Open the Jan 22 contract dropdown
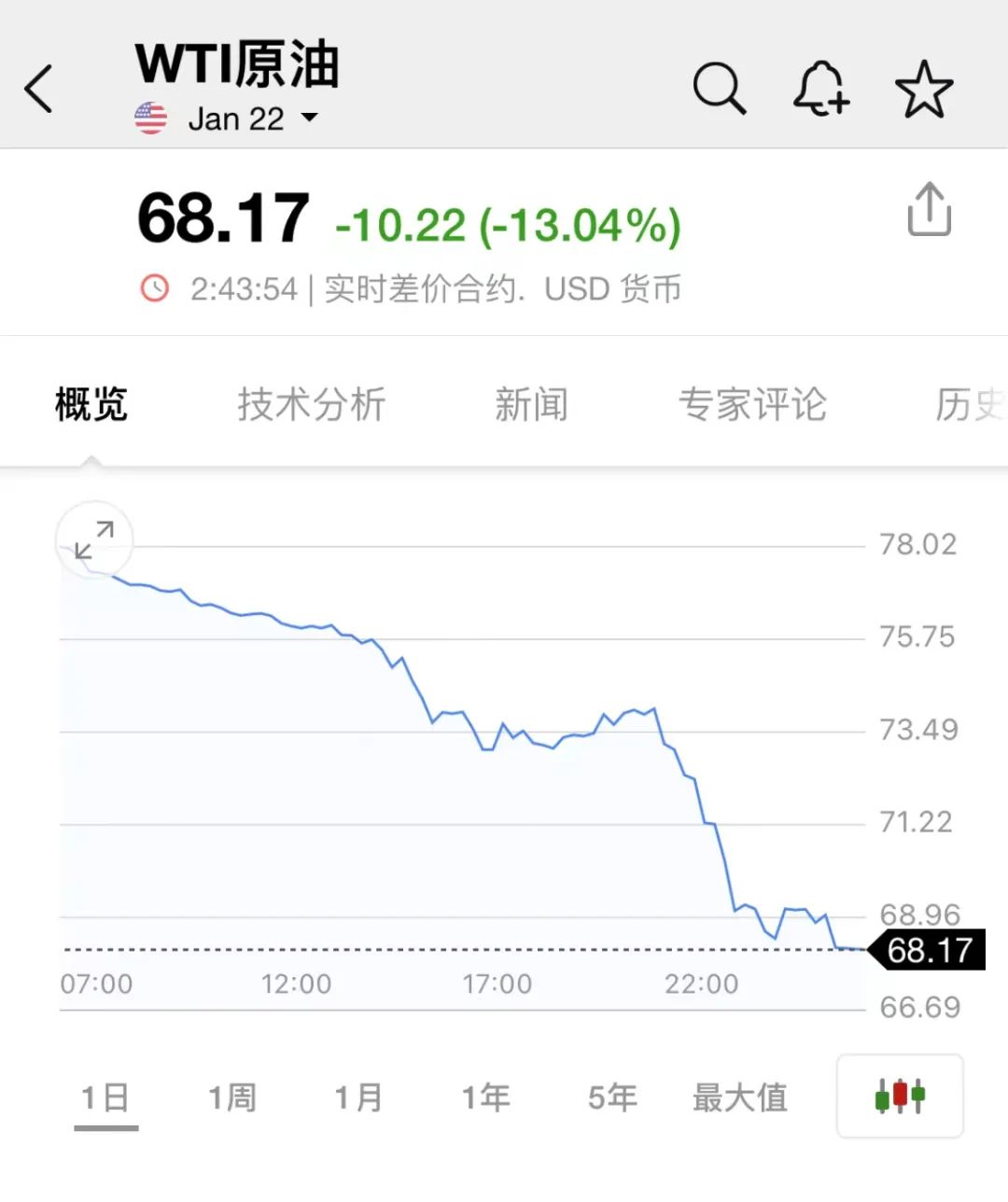The image size is (1008, 1202). 252,119
